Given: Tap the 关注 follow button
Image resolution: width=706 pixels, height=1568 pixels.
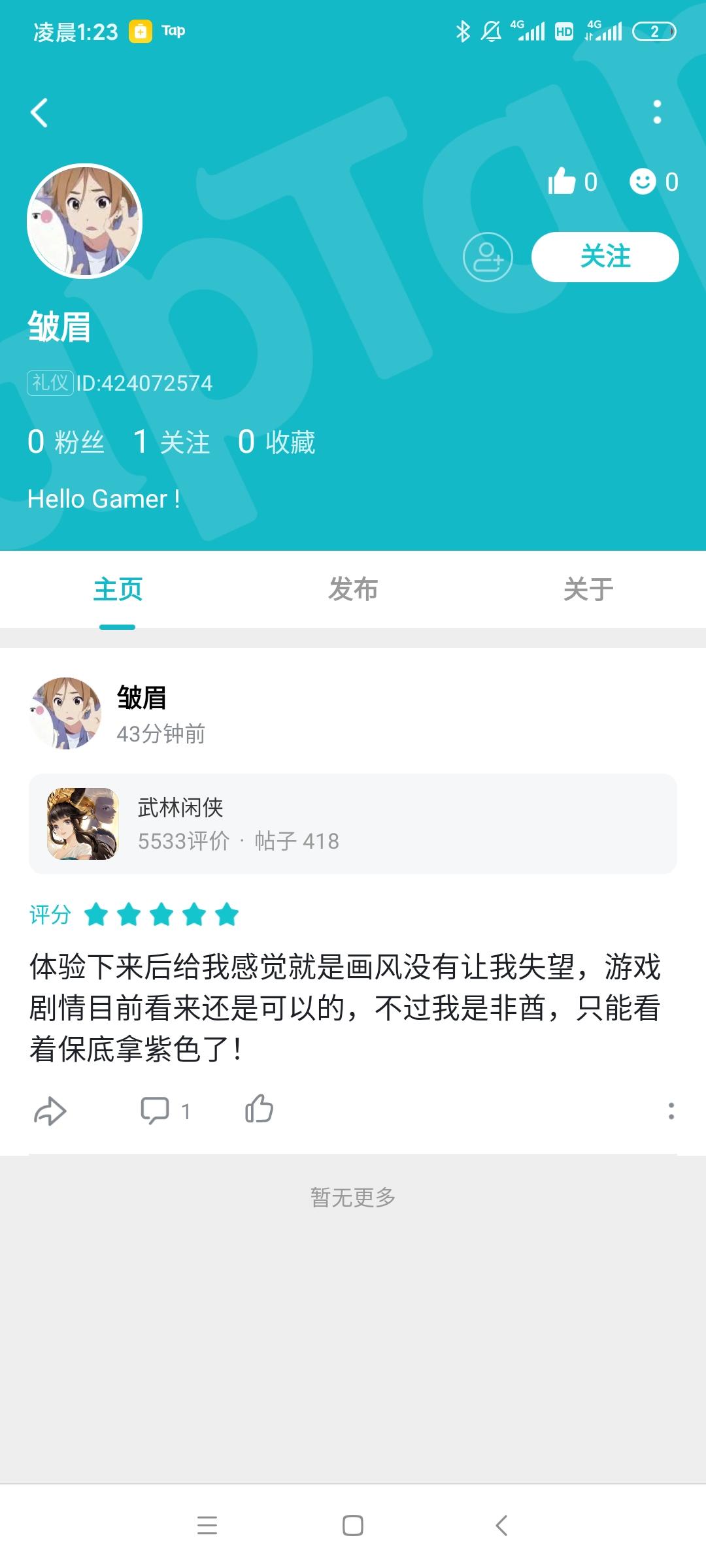Looking at the screenshot, I should (x=605, y=257).
